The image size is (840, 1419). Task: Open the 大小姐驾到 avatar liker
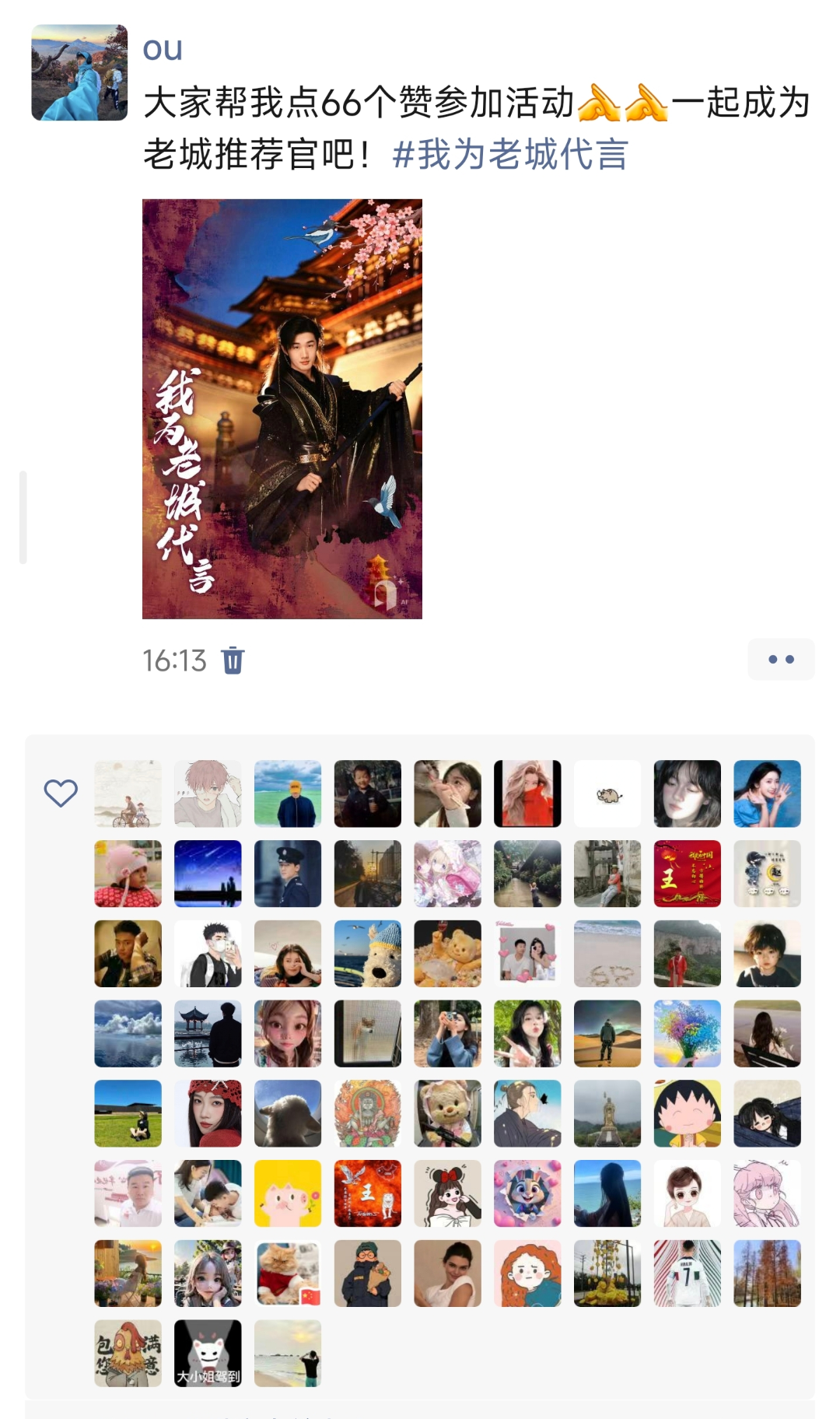pos(208,1353)
